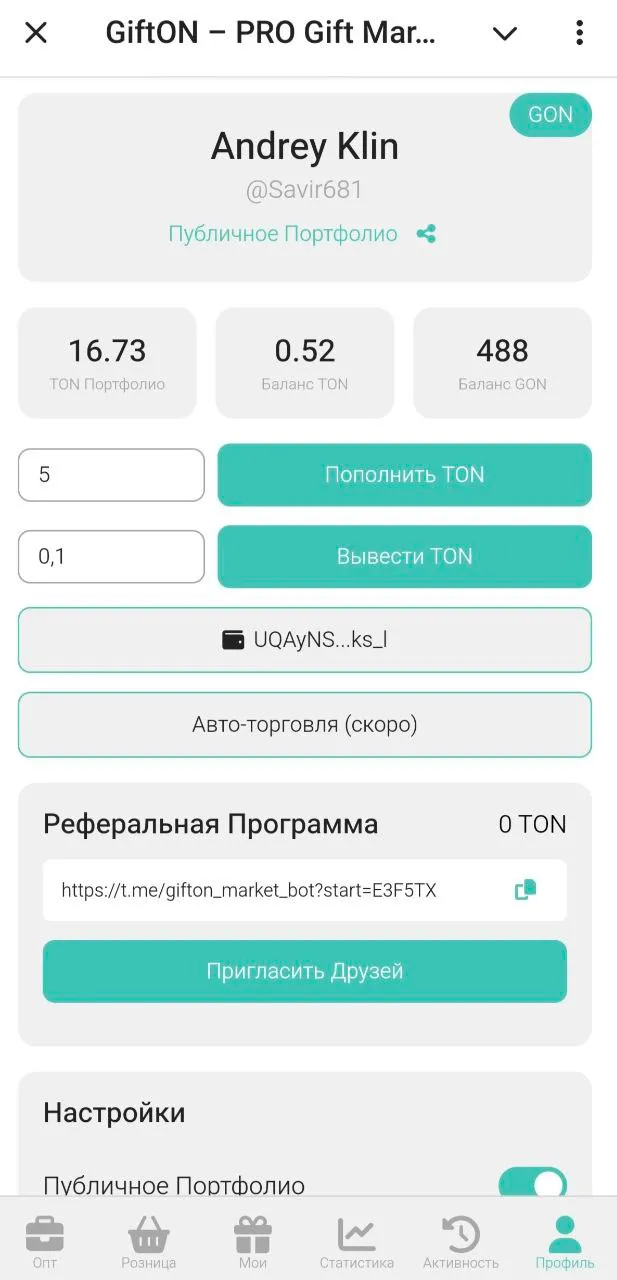Screen dimensions: 617x1280
Task: Switch to the Активность tab
Action: click(x=461, y=1241)
